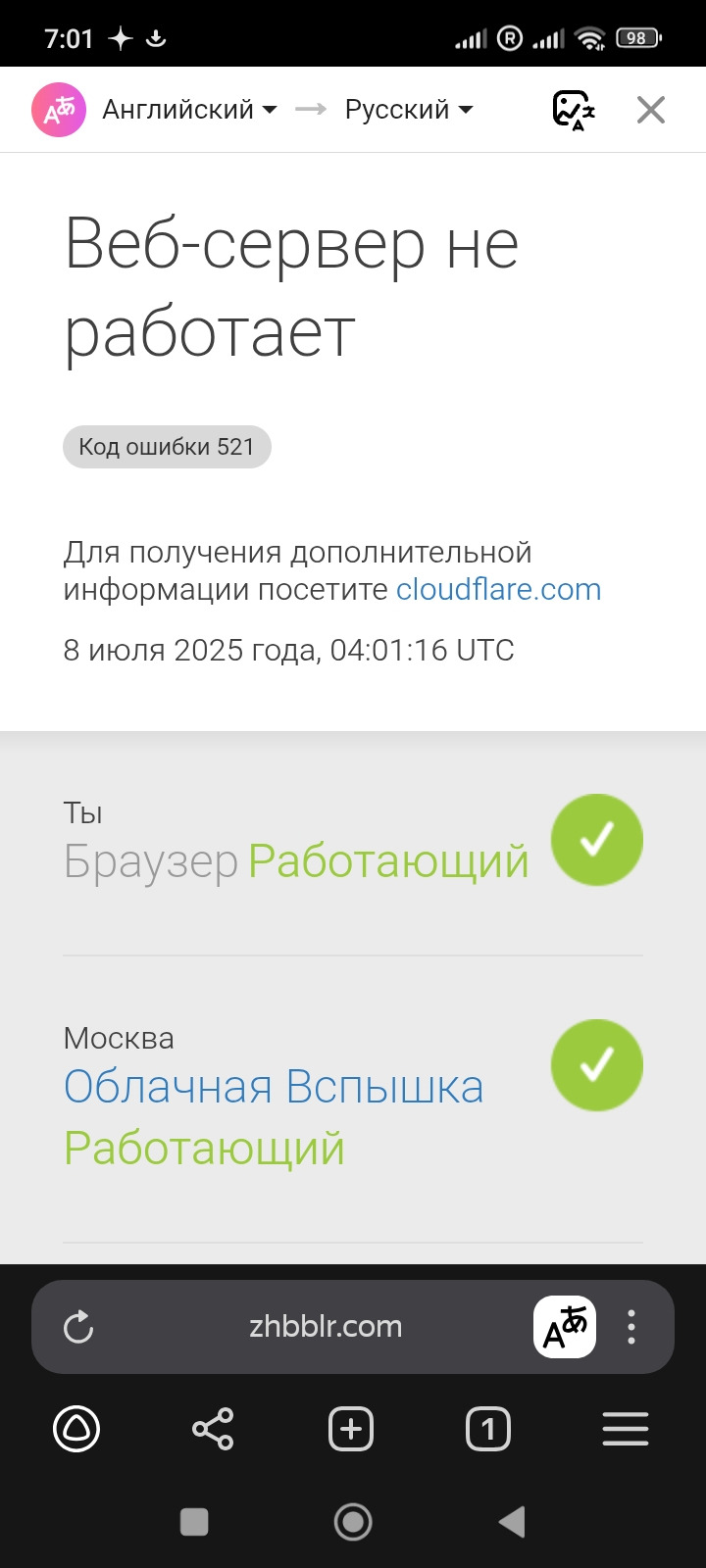Screen dimensions: 706x1568
Task: Close the translation bar
Action: click(651, 110)
